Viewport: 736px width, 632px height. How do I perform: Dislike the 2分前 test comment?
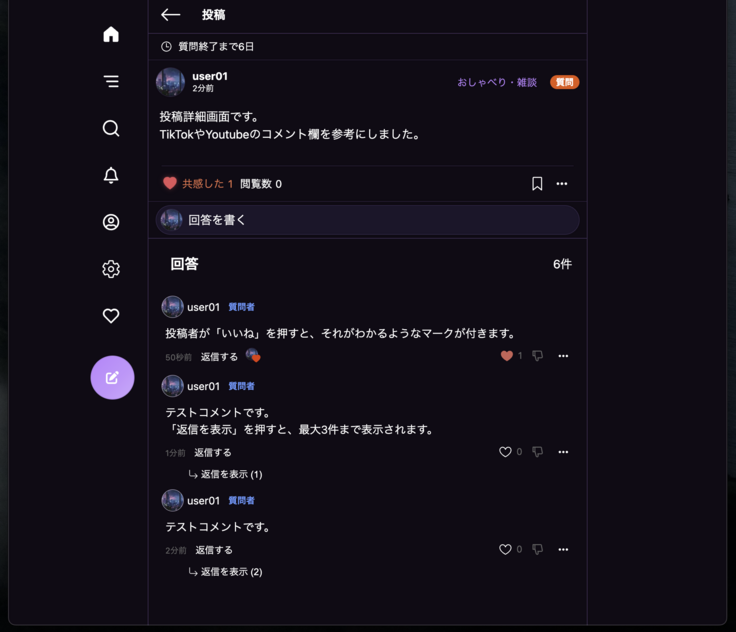point(537,549)
